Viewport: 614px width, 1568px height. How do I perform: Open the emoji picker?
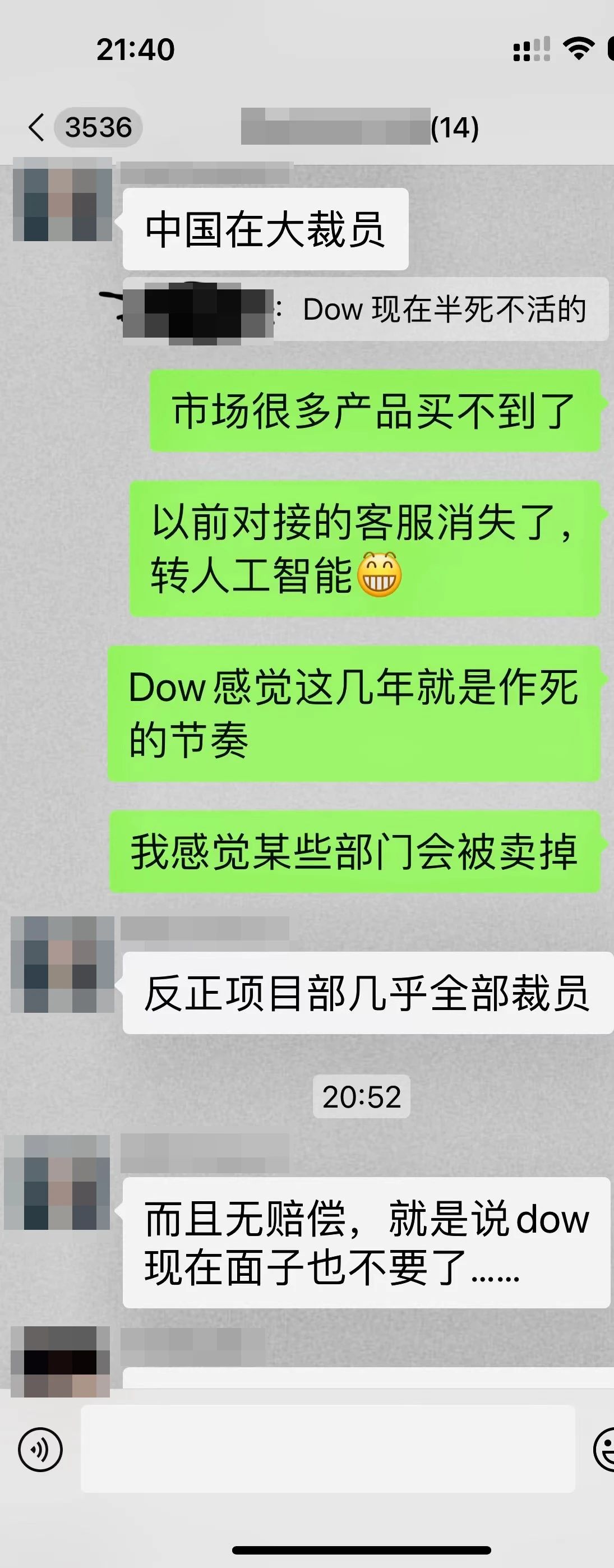tap(605, 1449)
